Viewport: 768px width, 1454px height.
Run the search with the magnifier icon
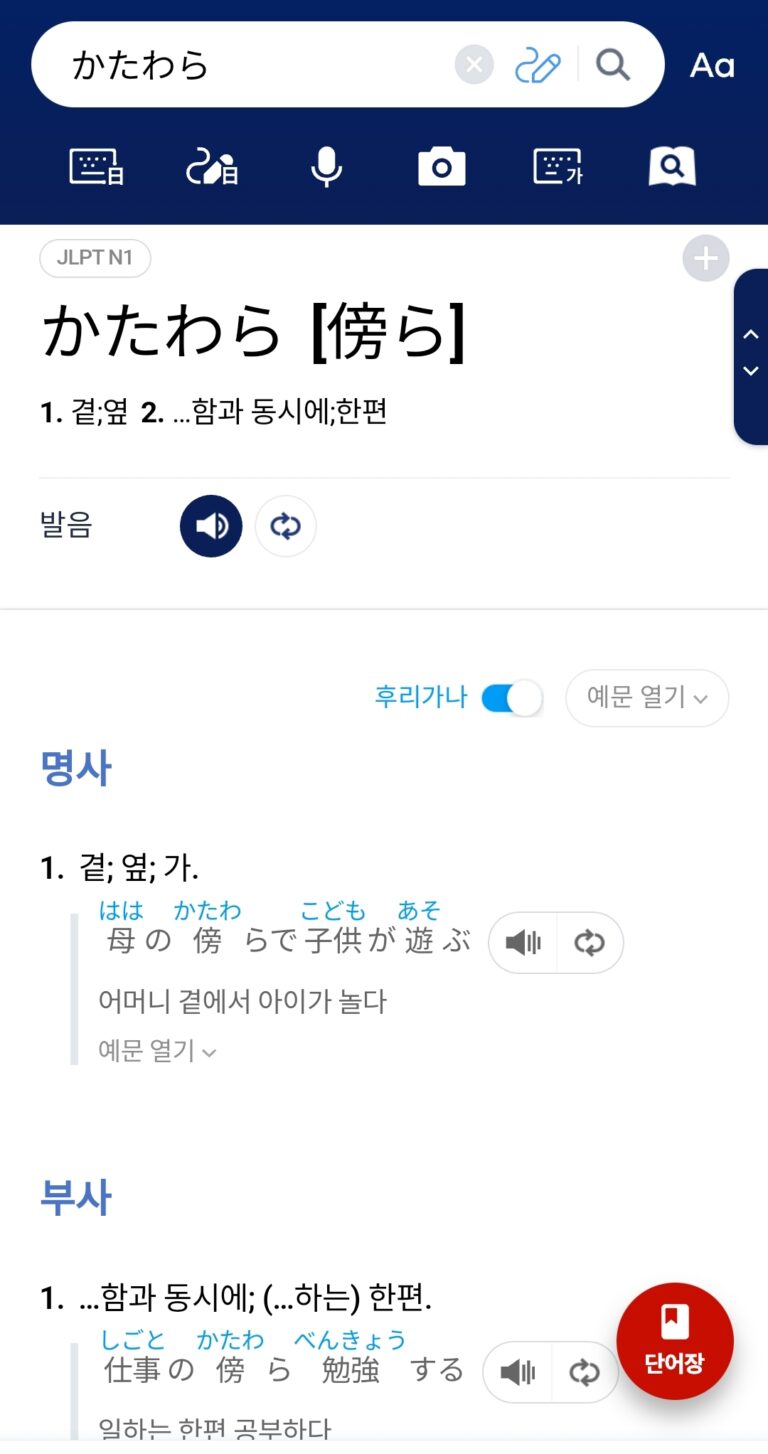[x=613, y=66]
